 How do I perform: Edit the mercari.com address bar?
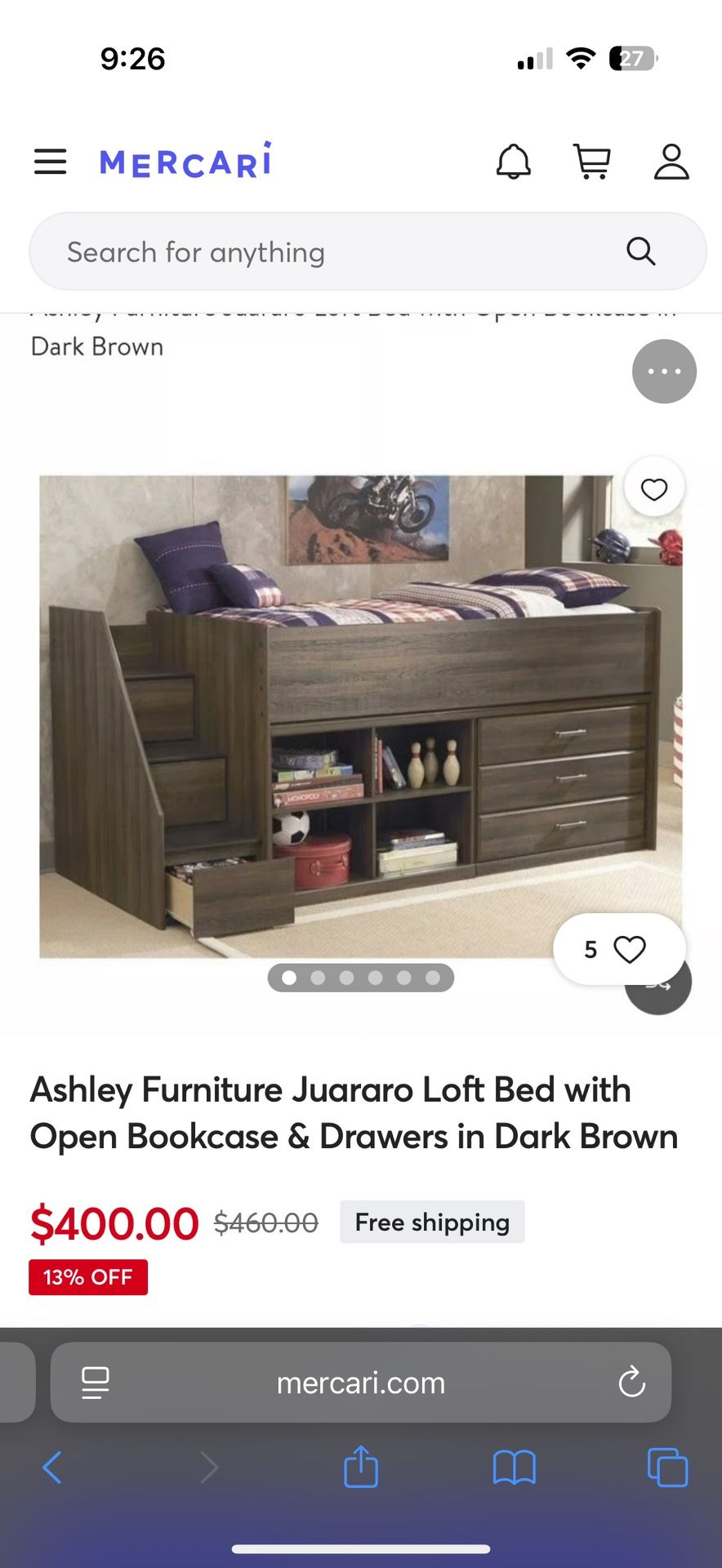361,1383
